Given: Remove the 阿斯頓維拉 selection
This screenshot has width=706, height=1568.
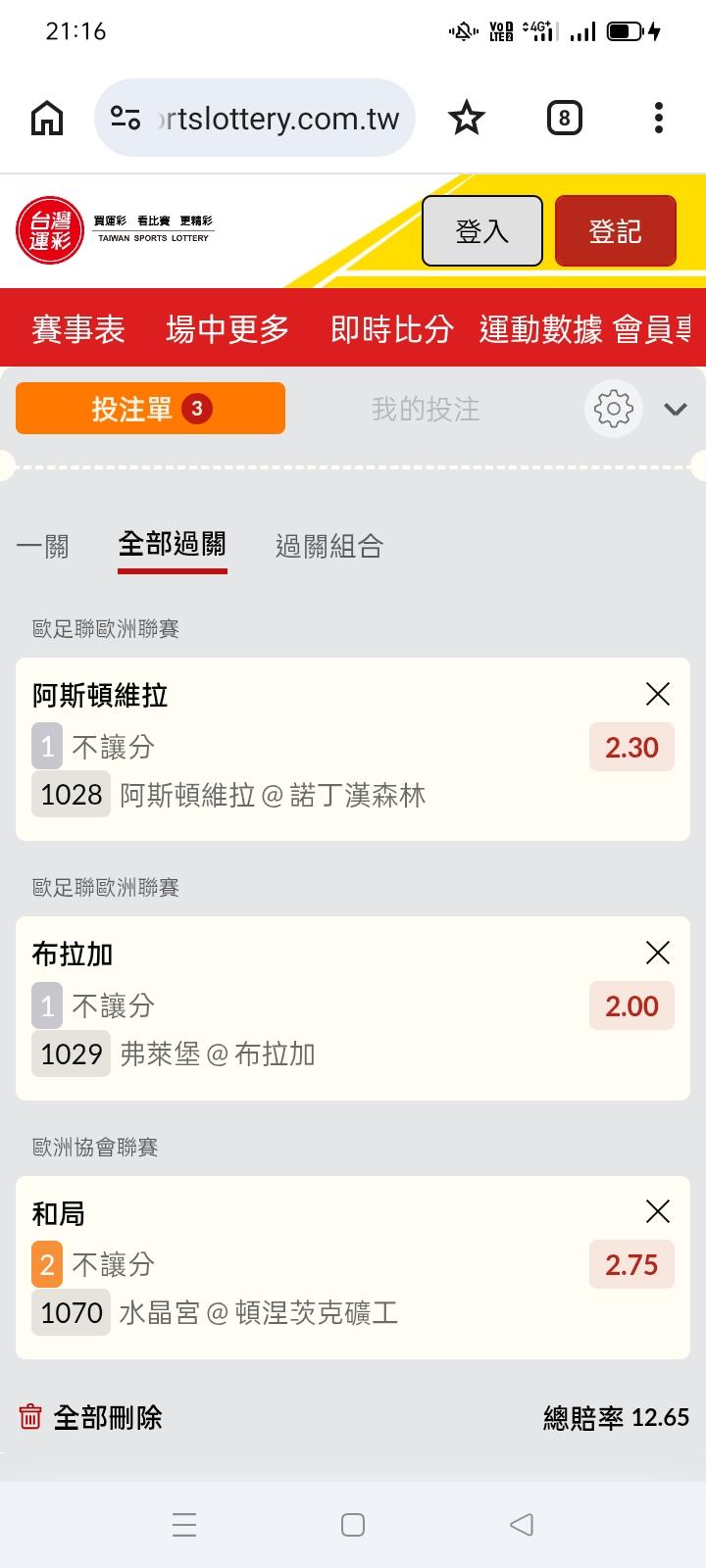Looking at the screenshot, I should click(658, 694).
